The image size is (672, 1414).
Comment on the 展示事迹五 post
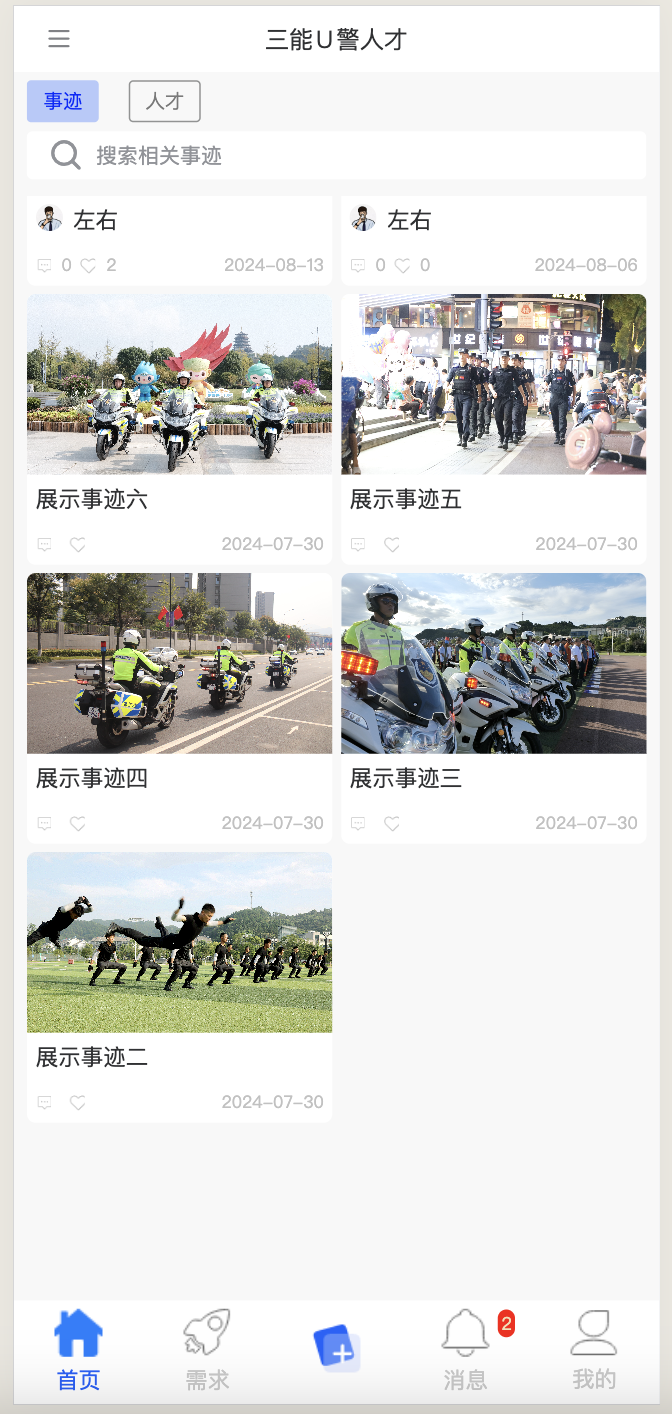[358, 545]
